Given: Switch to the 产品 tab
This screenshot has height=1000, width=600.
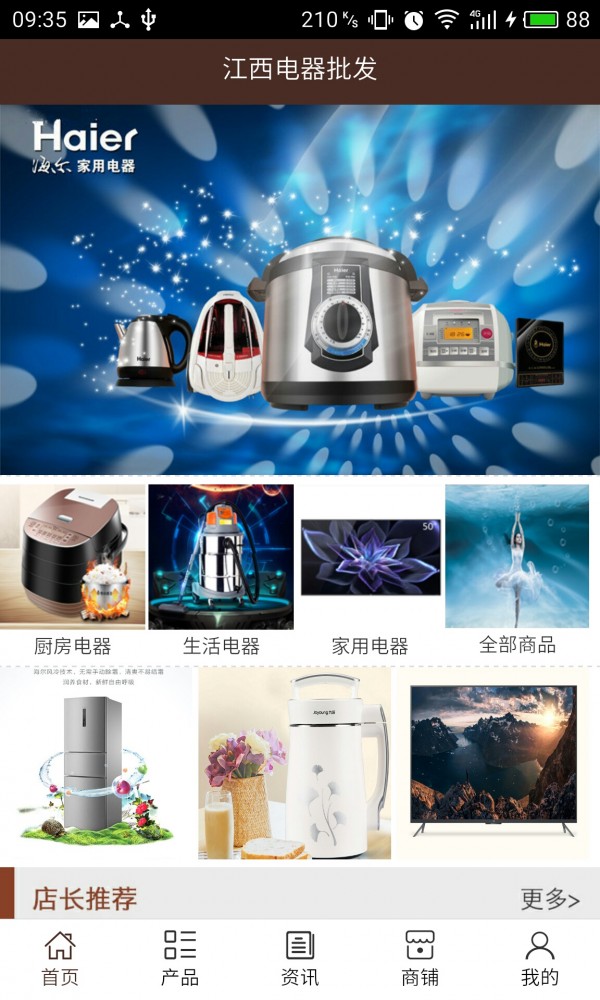Looking at the screenshot, I should (180, 958).
